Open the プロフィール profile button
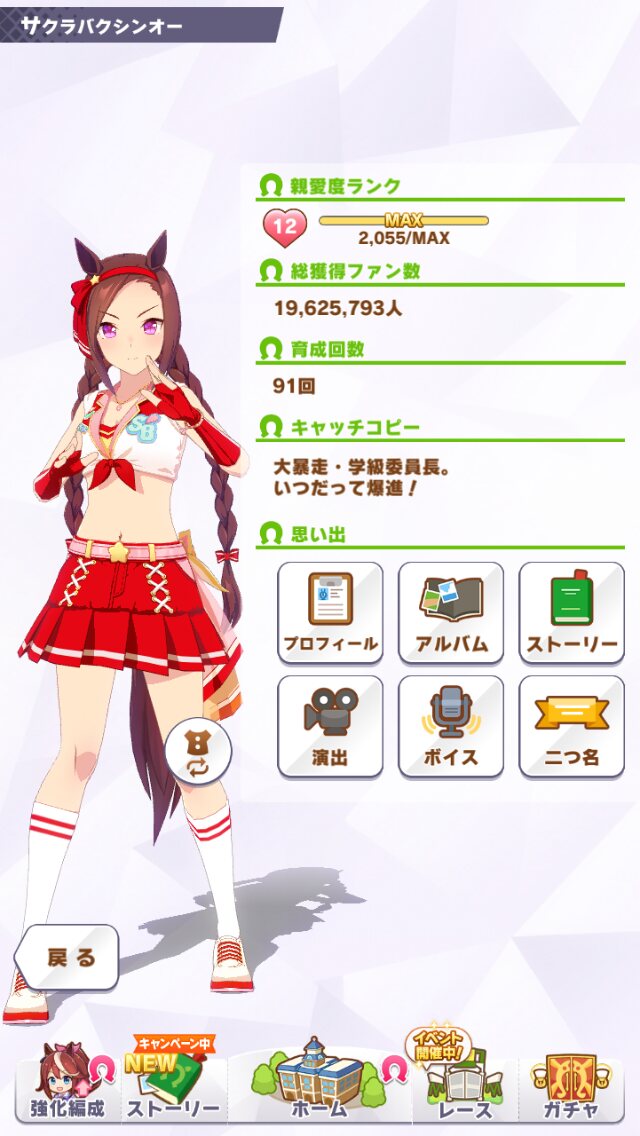Image resolution: width=640 pixels, height=1136 pixels. (330, 612)
